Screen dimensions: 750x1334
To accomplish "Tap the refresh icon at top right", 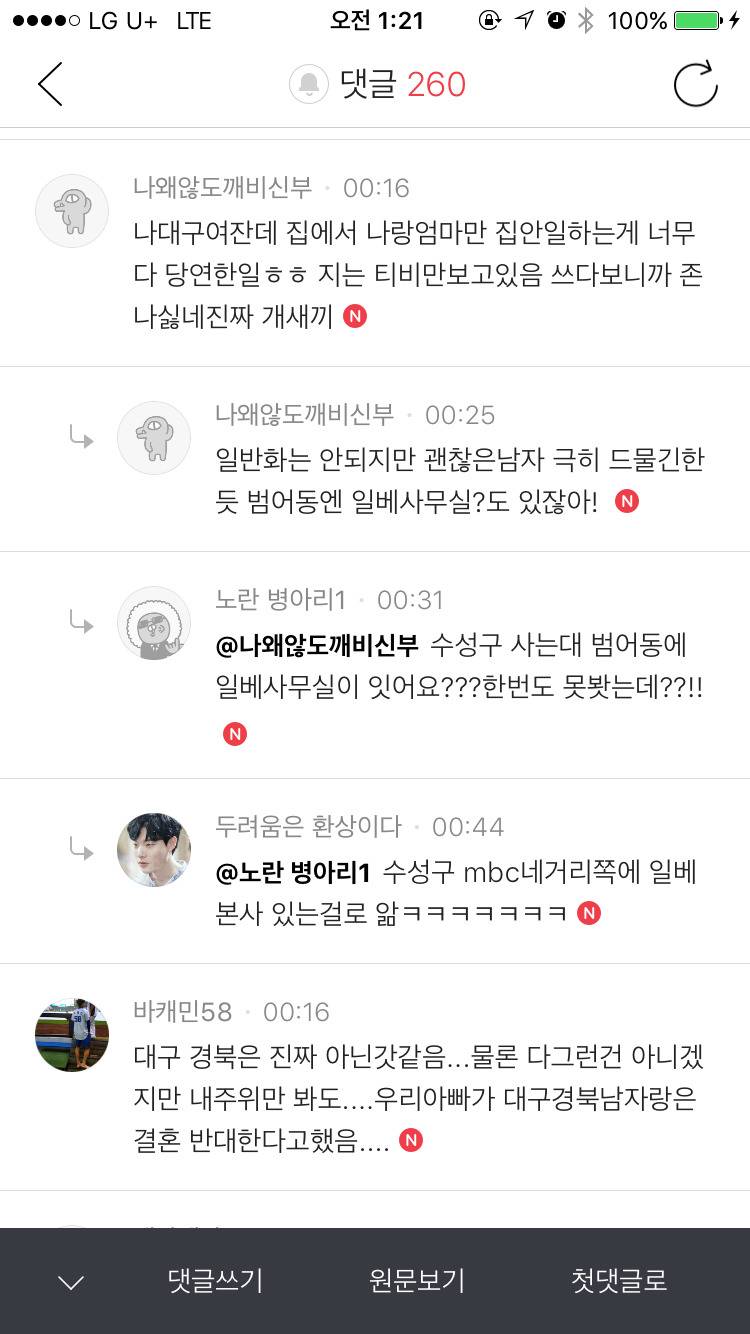I will click(697, 85).
